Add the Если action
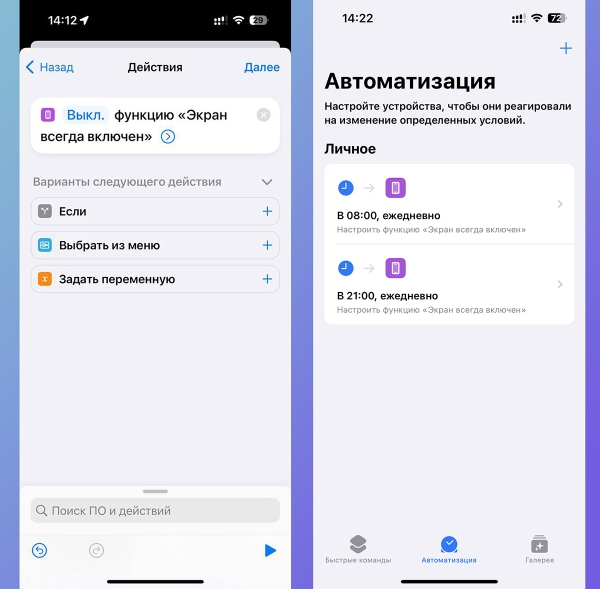Image resolution: width=600 pixels, height=589 pixels. coord(267,211)
